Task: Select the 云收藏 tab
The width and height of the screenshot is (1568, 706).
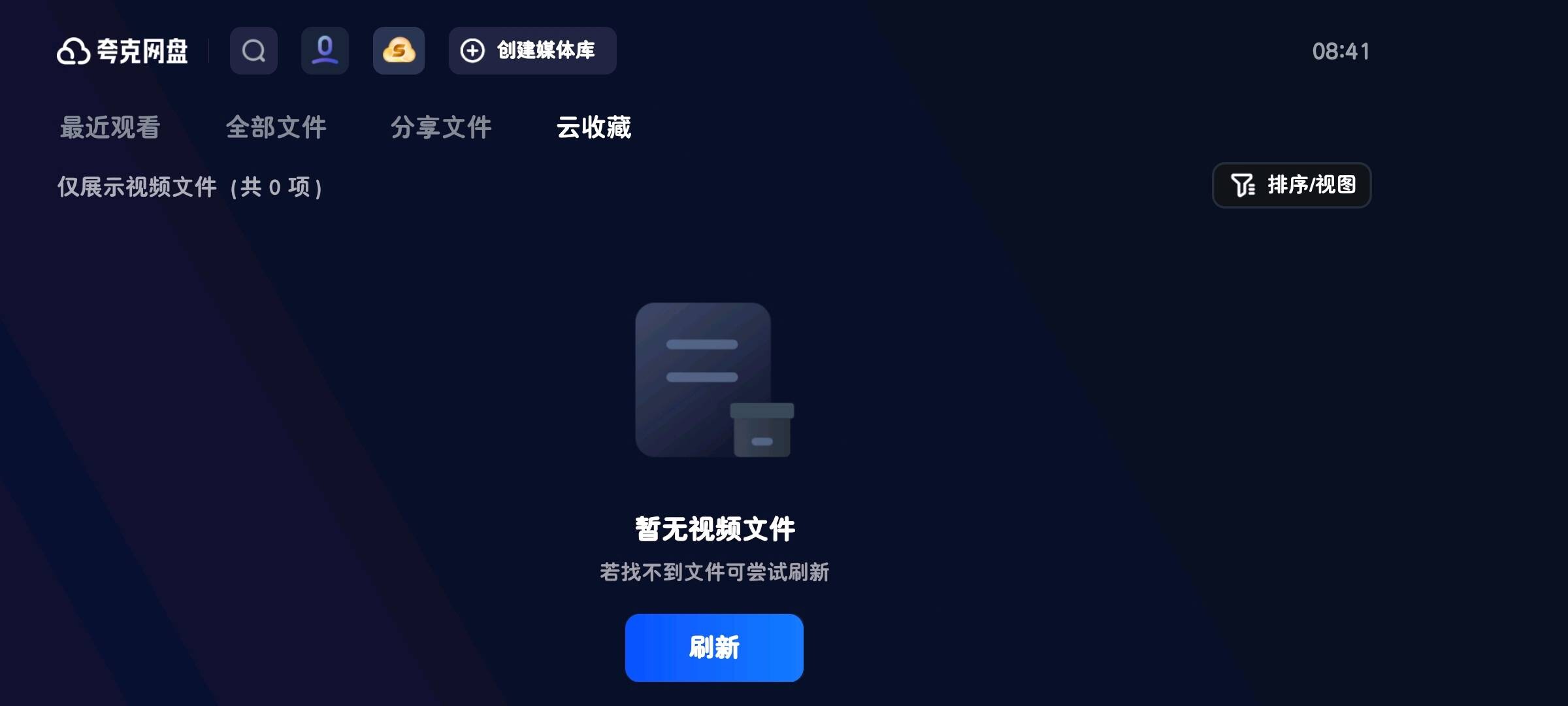Action: 593,127
